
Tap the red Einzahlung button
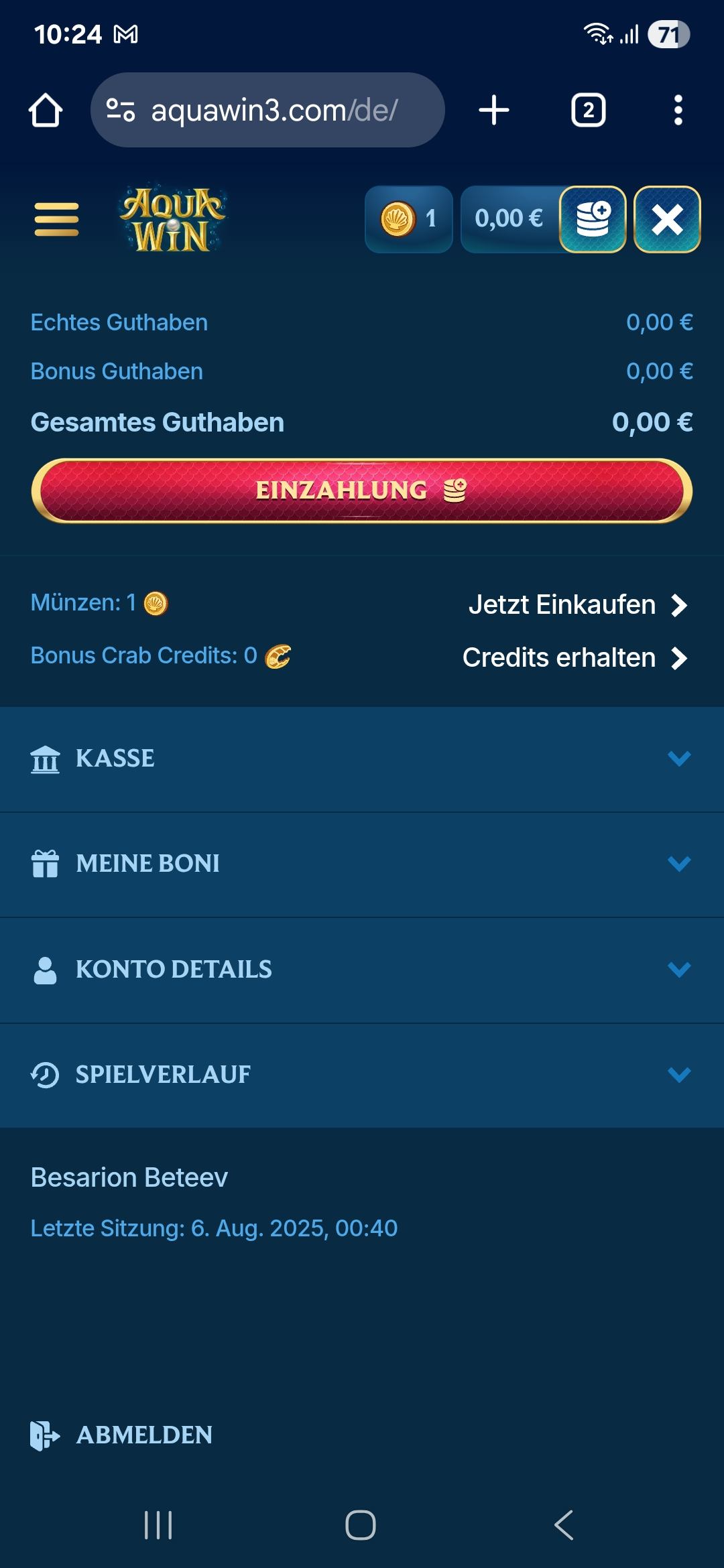click(x=361, y=491)
